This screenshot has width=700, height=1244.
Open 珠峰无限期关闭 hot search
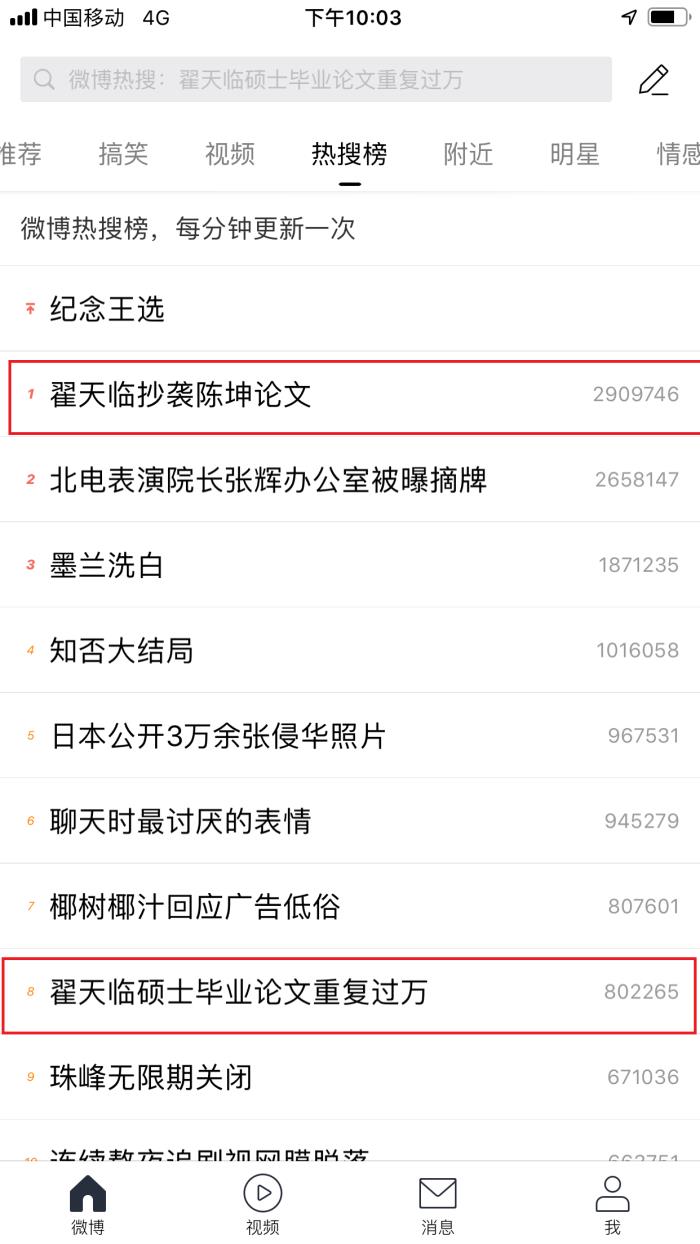tap(151, 1078)
